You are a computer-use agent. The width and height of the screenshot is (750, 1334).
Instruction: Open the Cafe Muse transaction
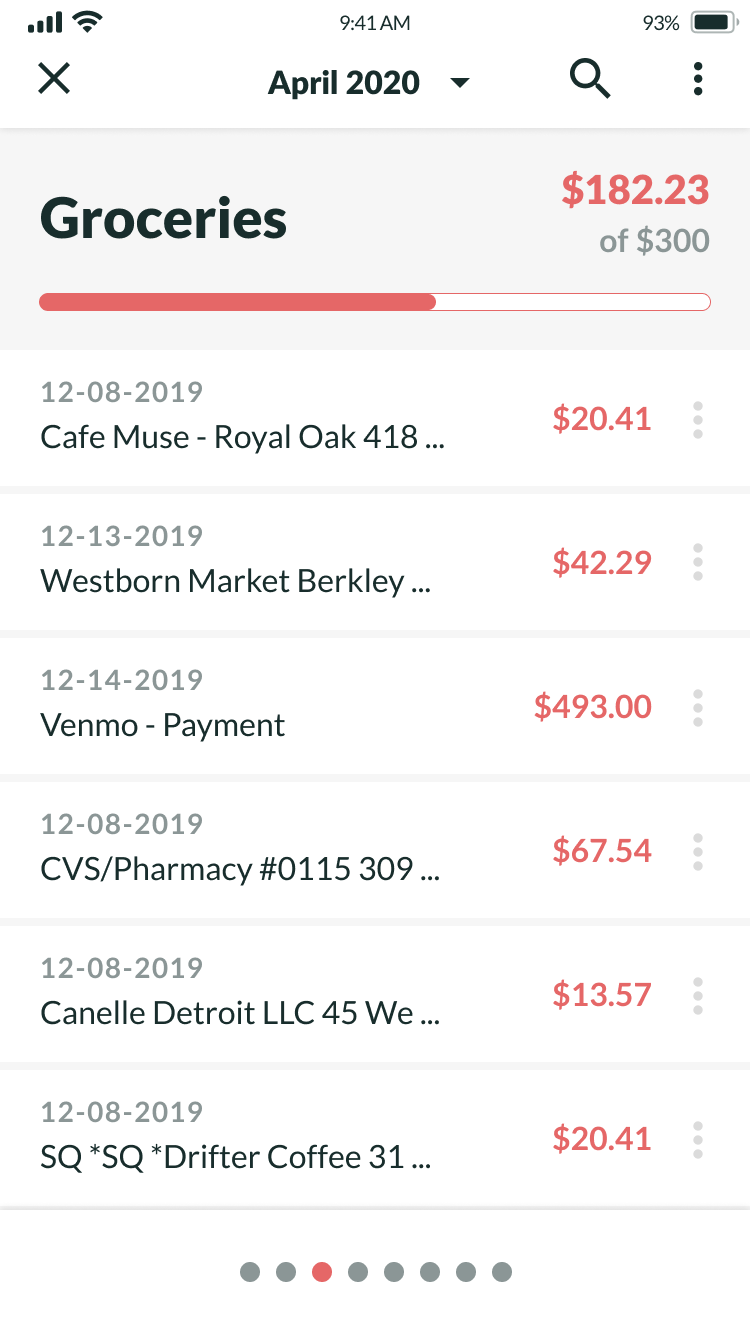(242, 418)
